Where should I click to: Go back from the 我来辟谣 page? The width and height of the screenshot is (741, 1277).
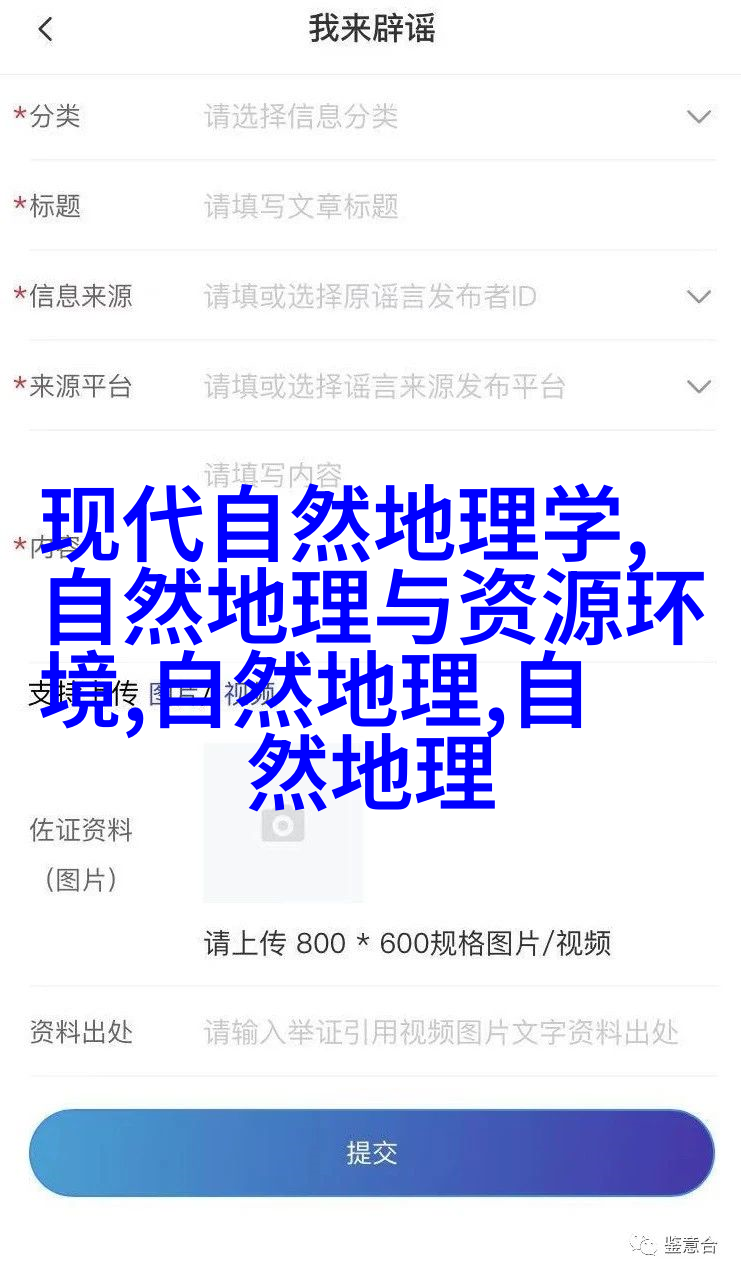[x=44, y=30]
